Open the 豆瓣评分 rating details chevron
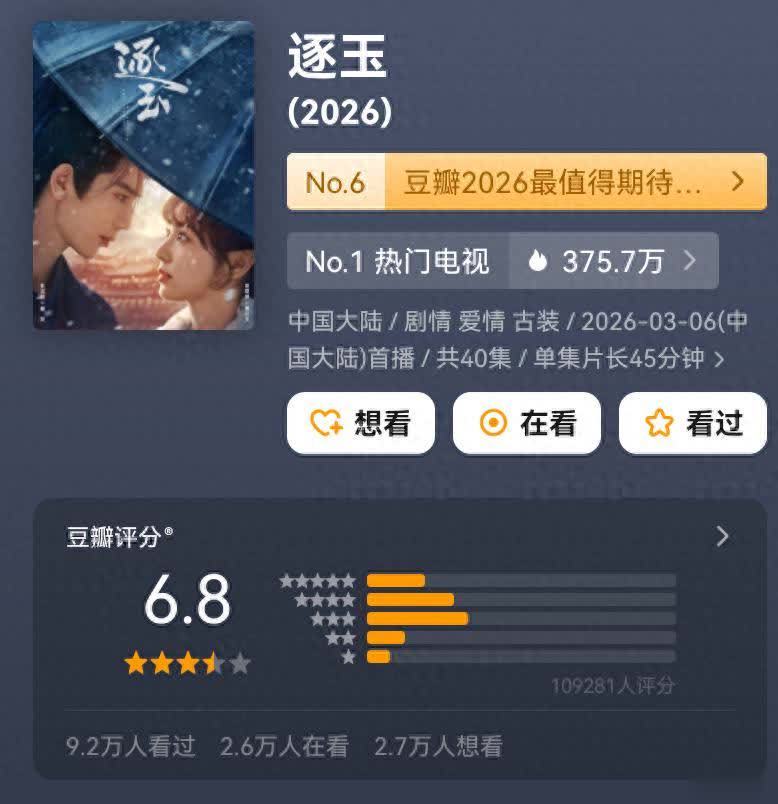This screenshot has height=804, width=778. point(722,536)
